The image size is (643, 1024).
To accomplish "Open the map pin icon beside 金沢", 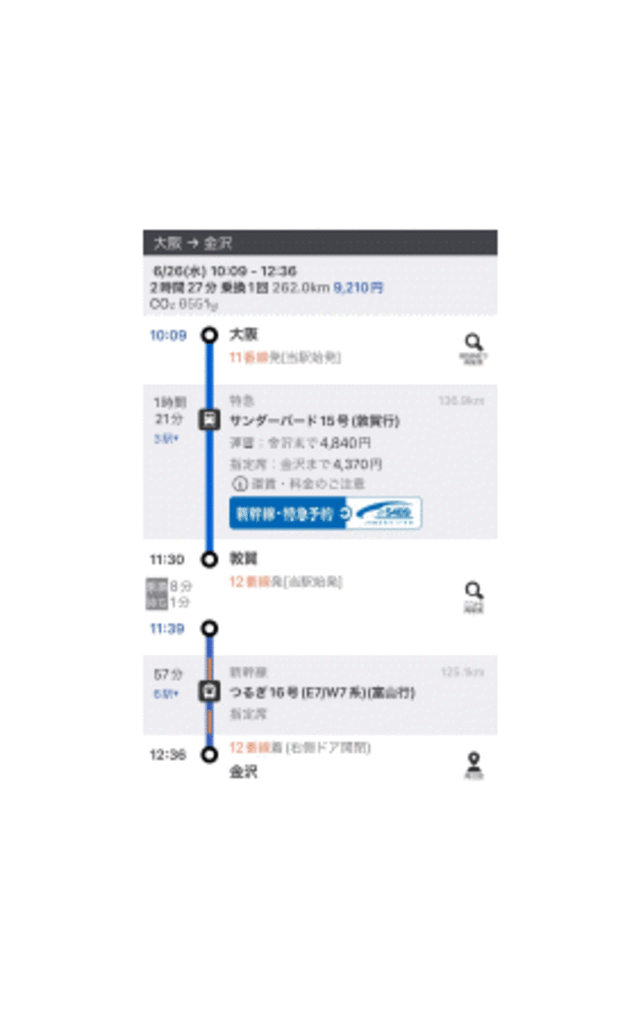I will (474, 765).
